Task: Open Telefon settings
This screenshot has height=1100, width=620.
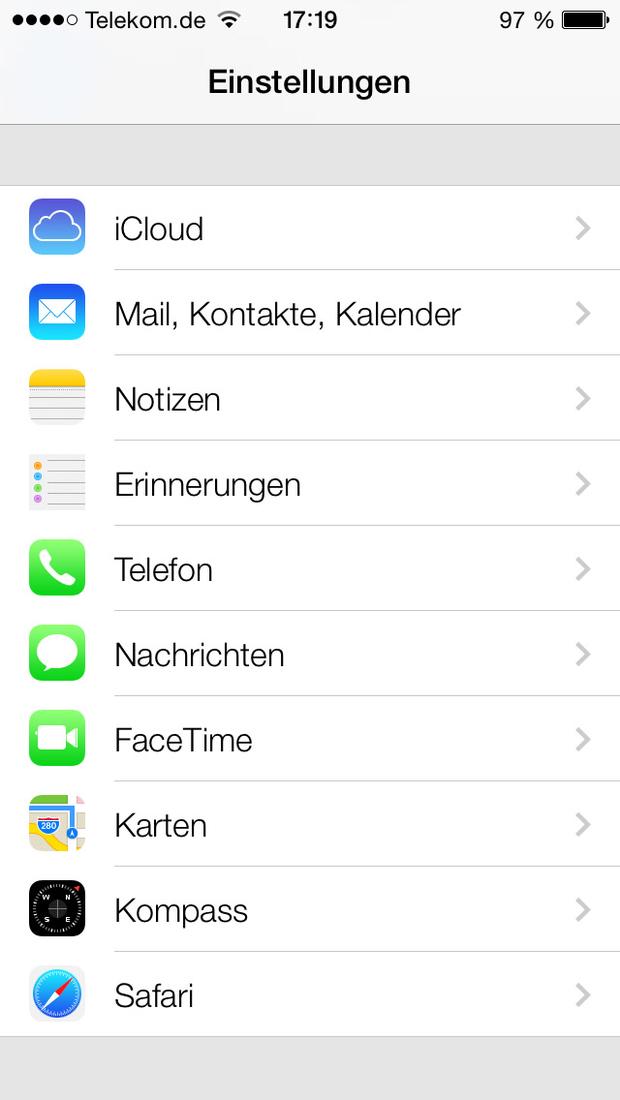Action: coord(310,569)
